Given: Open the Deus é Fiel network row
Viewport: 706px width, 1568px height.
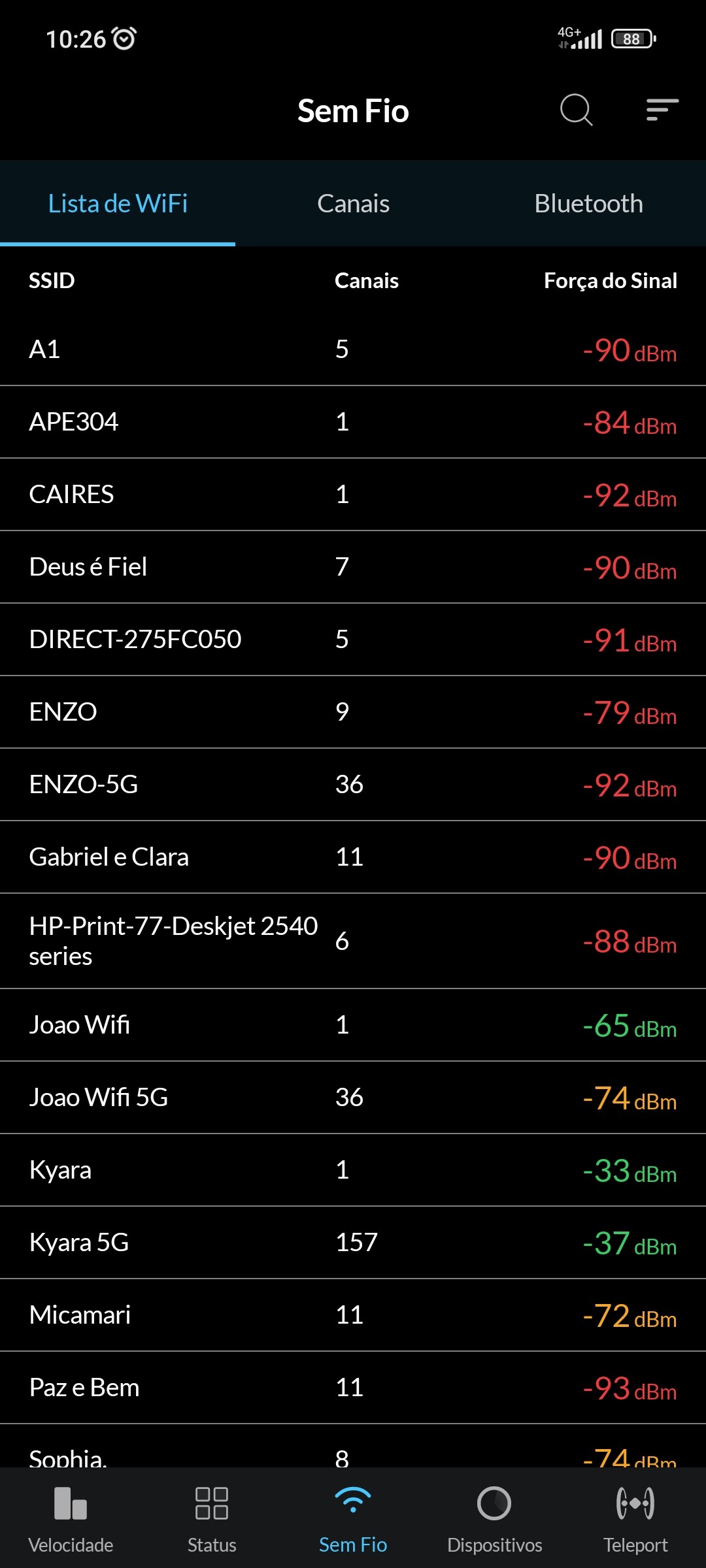Looking at the screenshot, I should coord(353,566).
